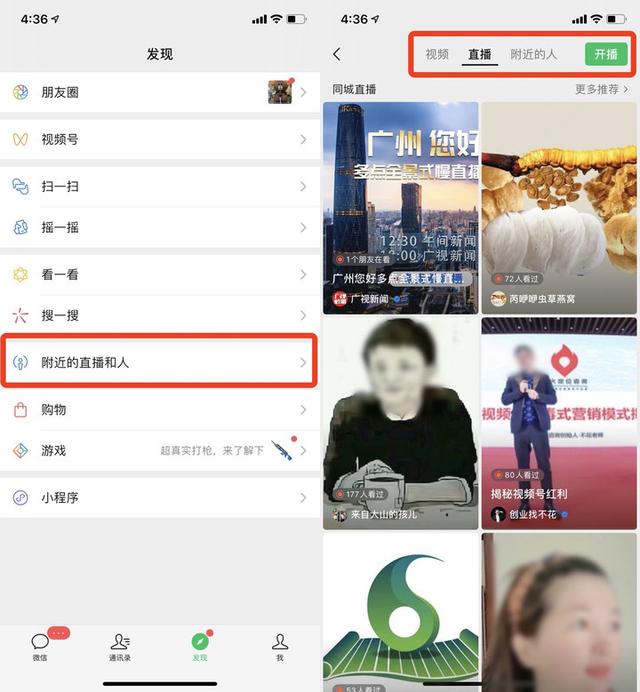This screenshot has height=692, width=640.
Task: Switch to the 视频 tab
Action: [437, 54]
